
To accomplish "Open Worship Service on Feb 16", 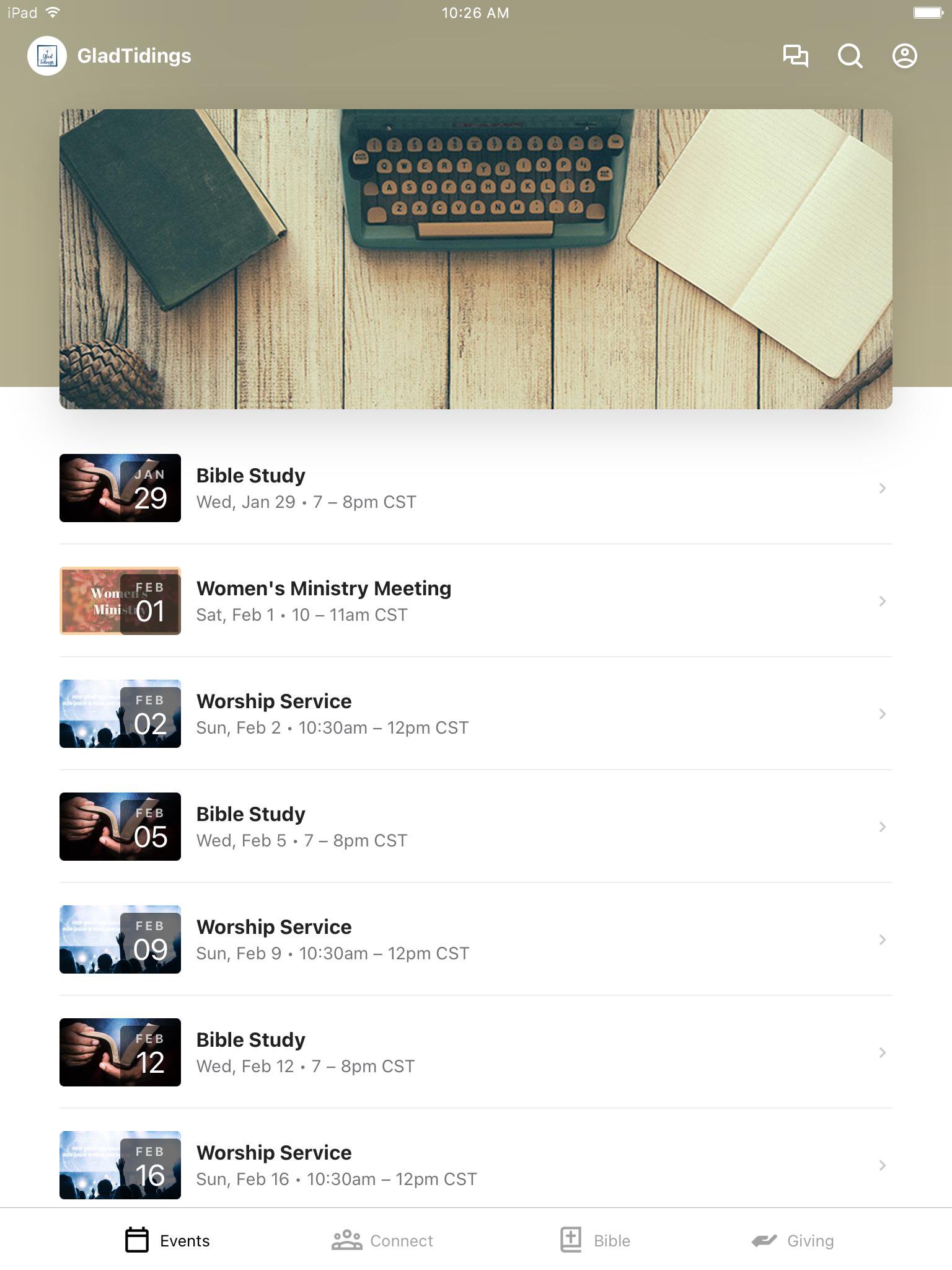I will point(475,1165).
